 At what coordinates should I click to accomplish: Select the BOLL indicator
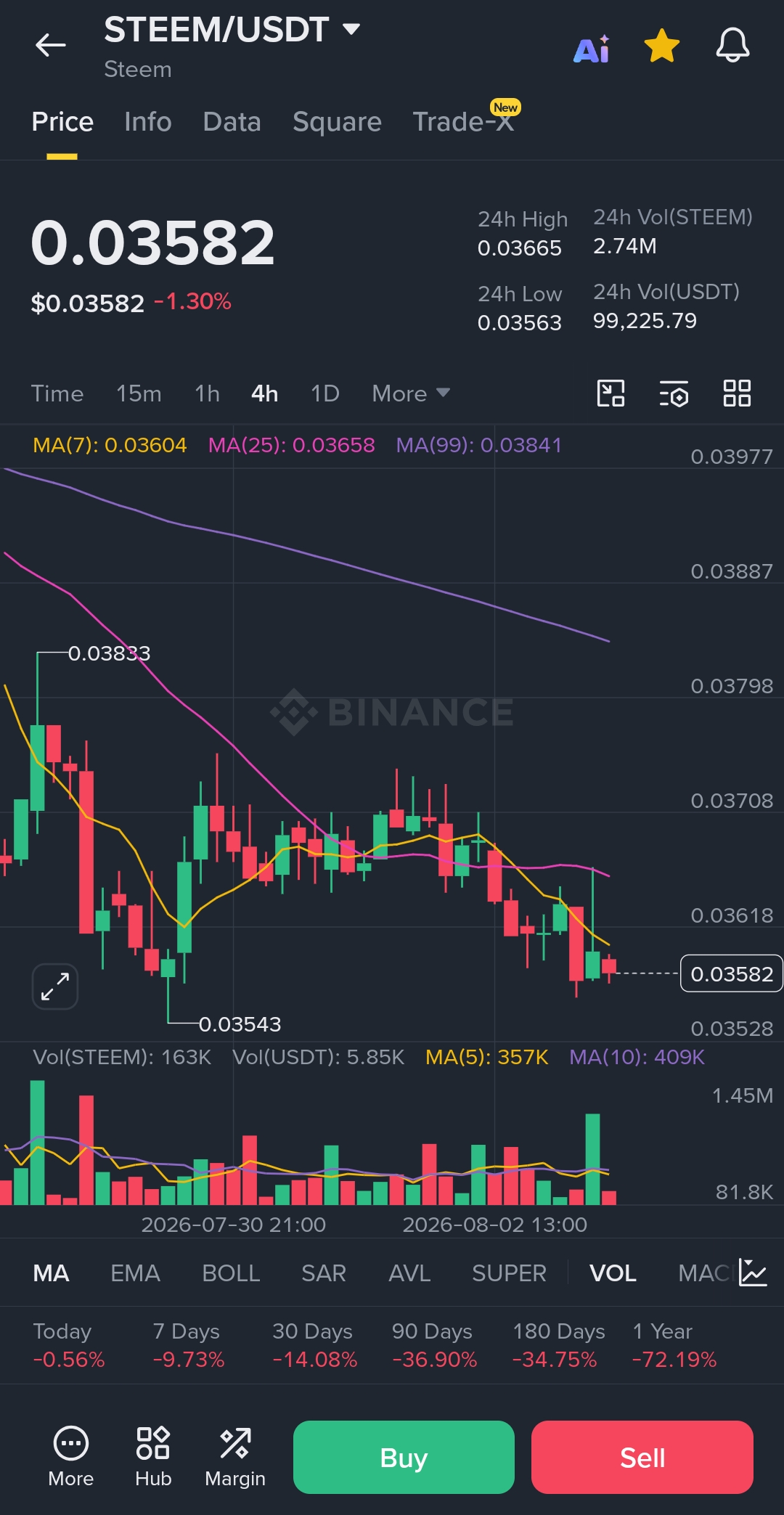coord(231,1273)
